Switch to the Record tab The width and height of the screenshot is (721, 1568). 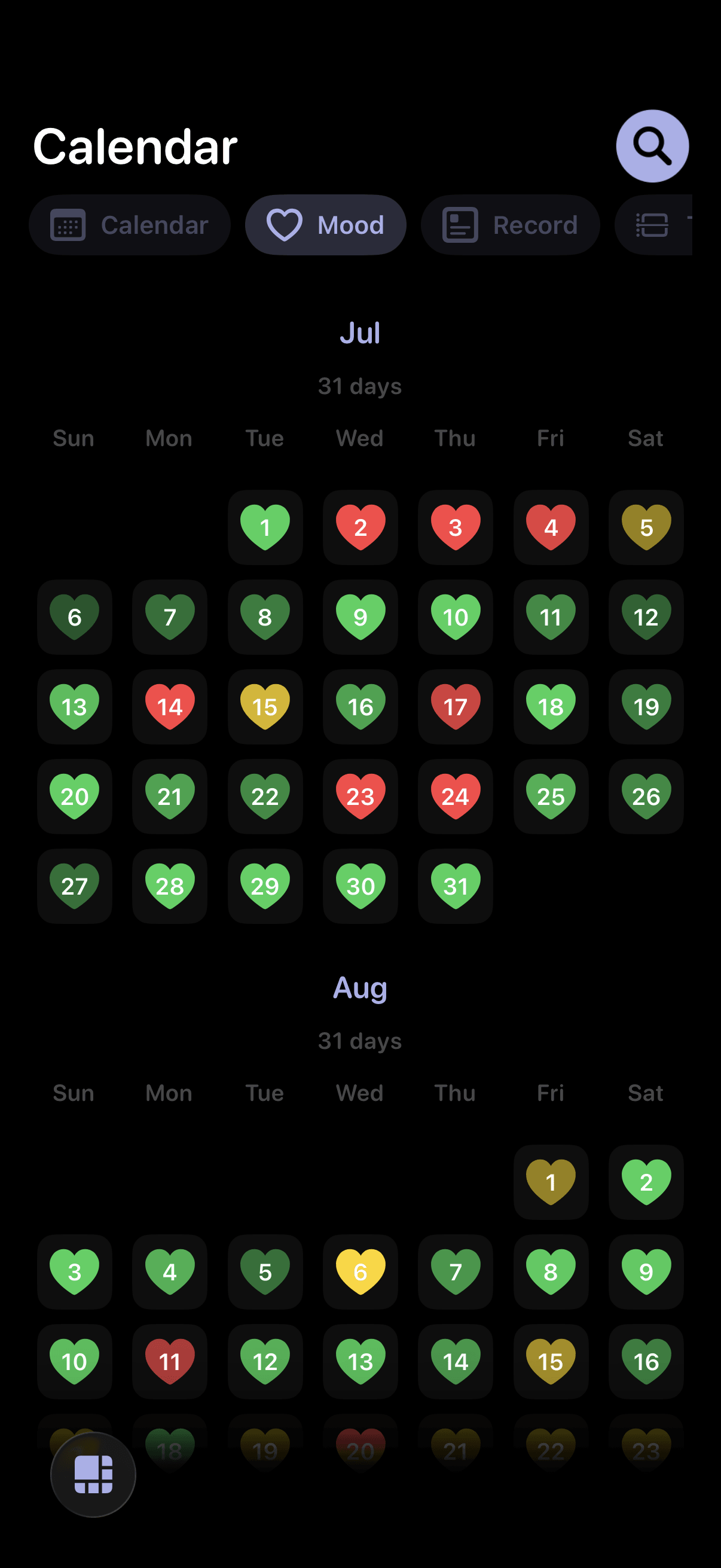(x=510, y=225)
